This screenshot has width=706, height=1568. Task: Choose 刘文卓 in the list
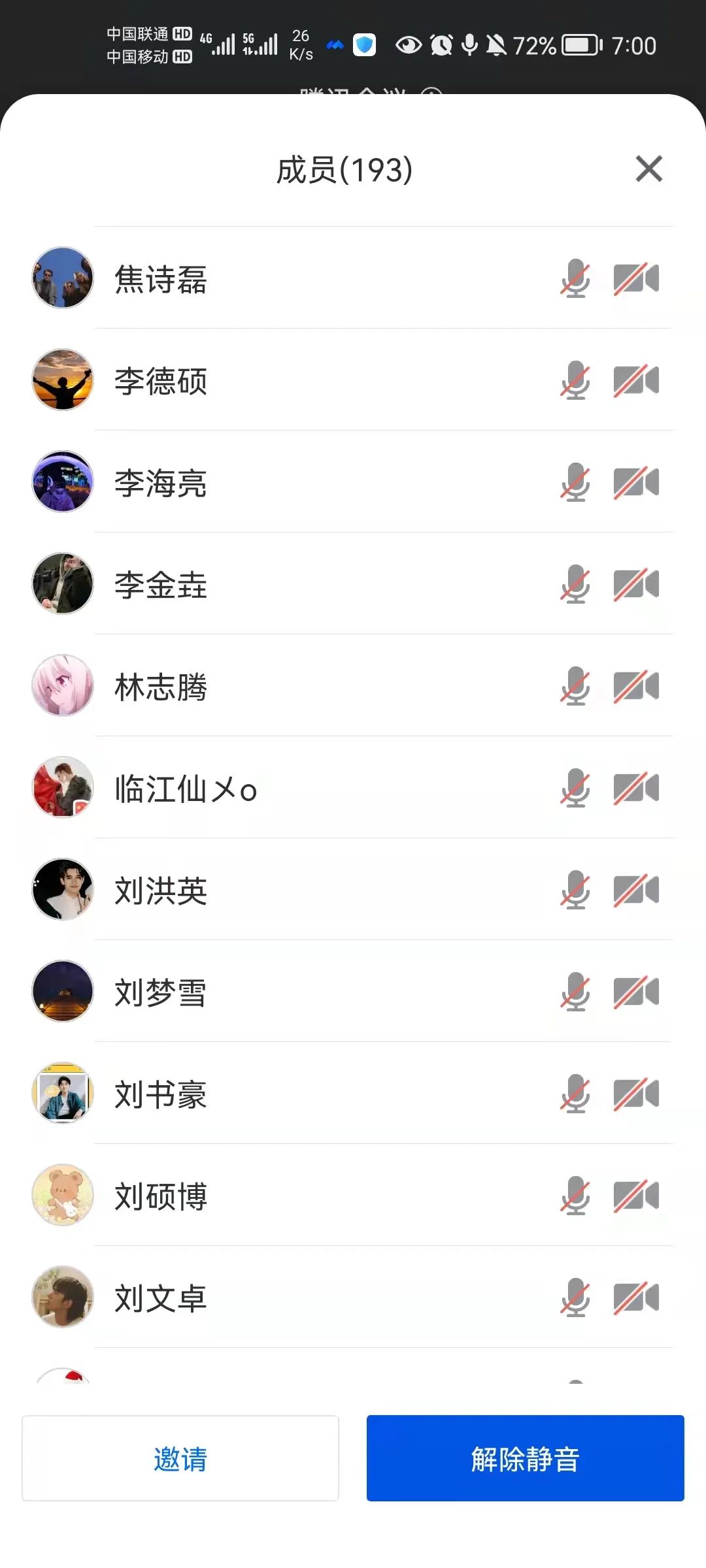coord(161,1298)
